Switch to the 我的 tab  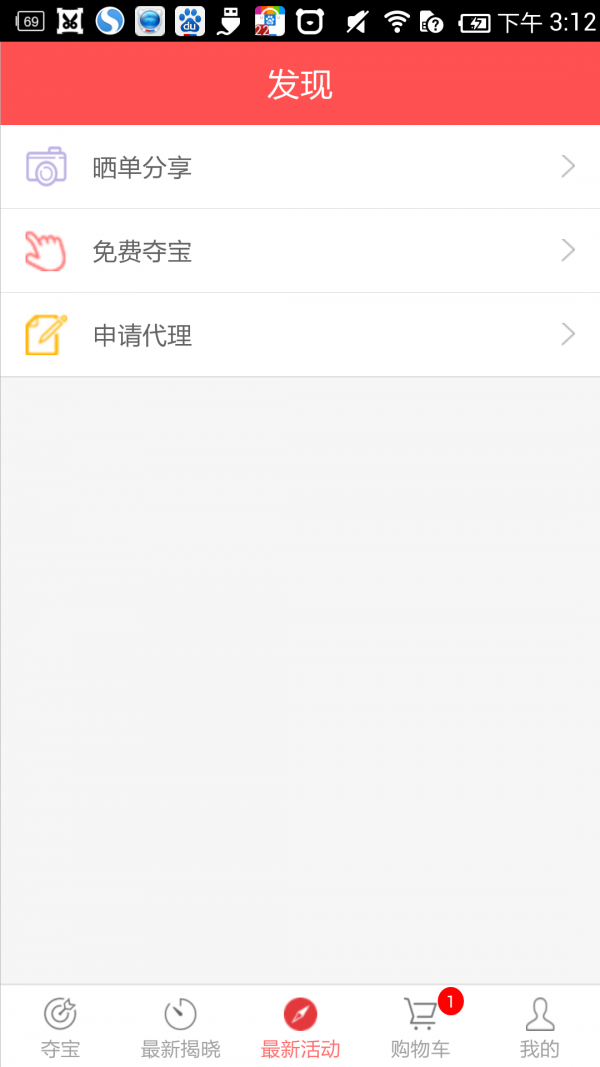[x=539, y=1027]
